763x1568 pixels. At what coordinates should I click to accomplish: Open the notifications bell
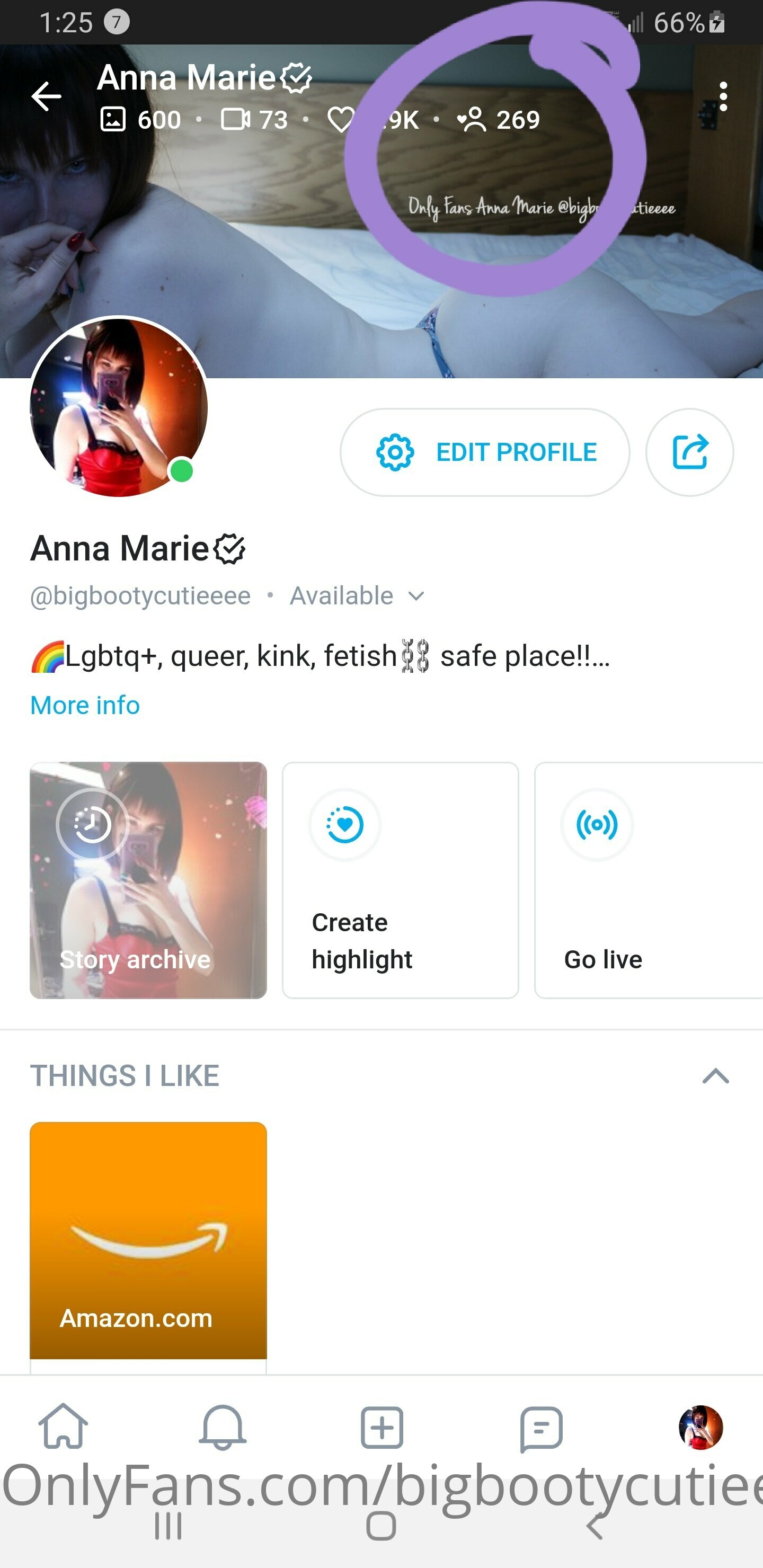click(x=223, y=1426)
